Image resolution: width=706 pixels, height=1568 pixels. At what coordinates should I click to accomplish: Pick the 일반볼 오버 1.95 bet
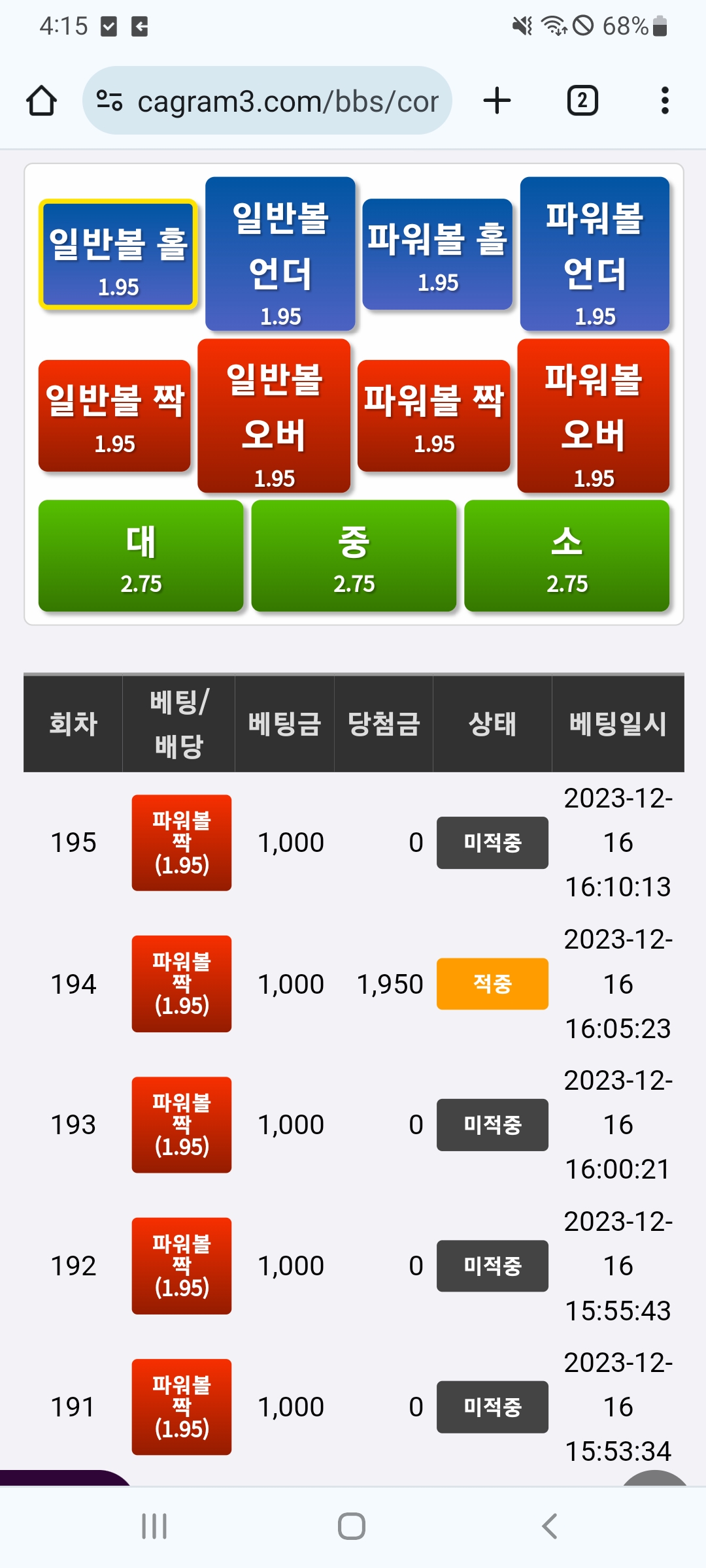click(x=274, y=416)
